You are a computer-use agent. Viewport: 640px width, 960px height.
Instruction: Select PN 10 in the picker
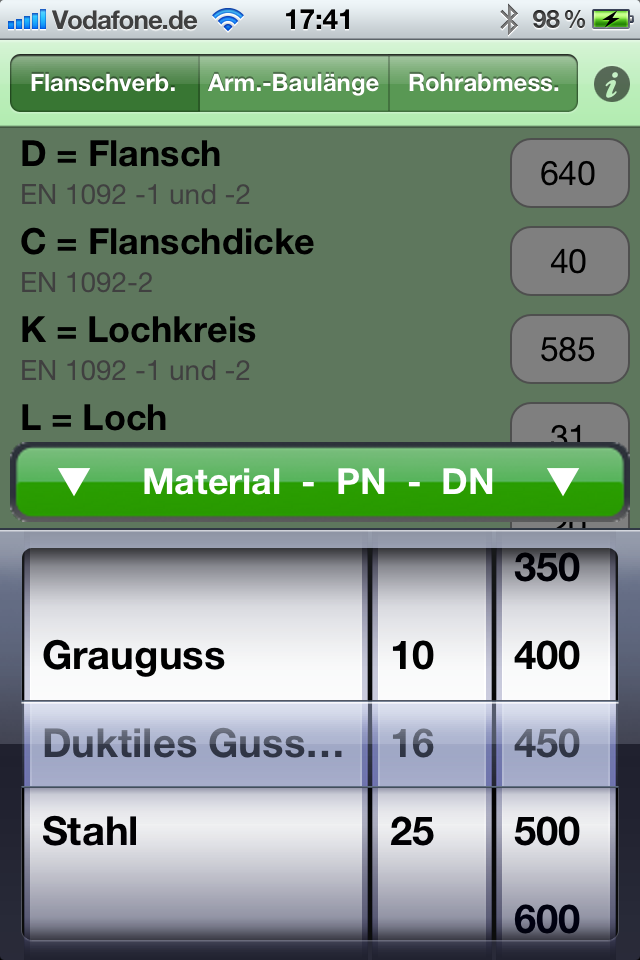tap(412, 656)
